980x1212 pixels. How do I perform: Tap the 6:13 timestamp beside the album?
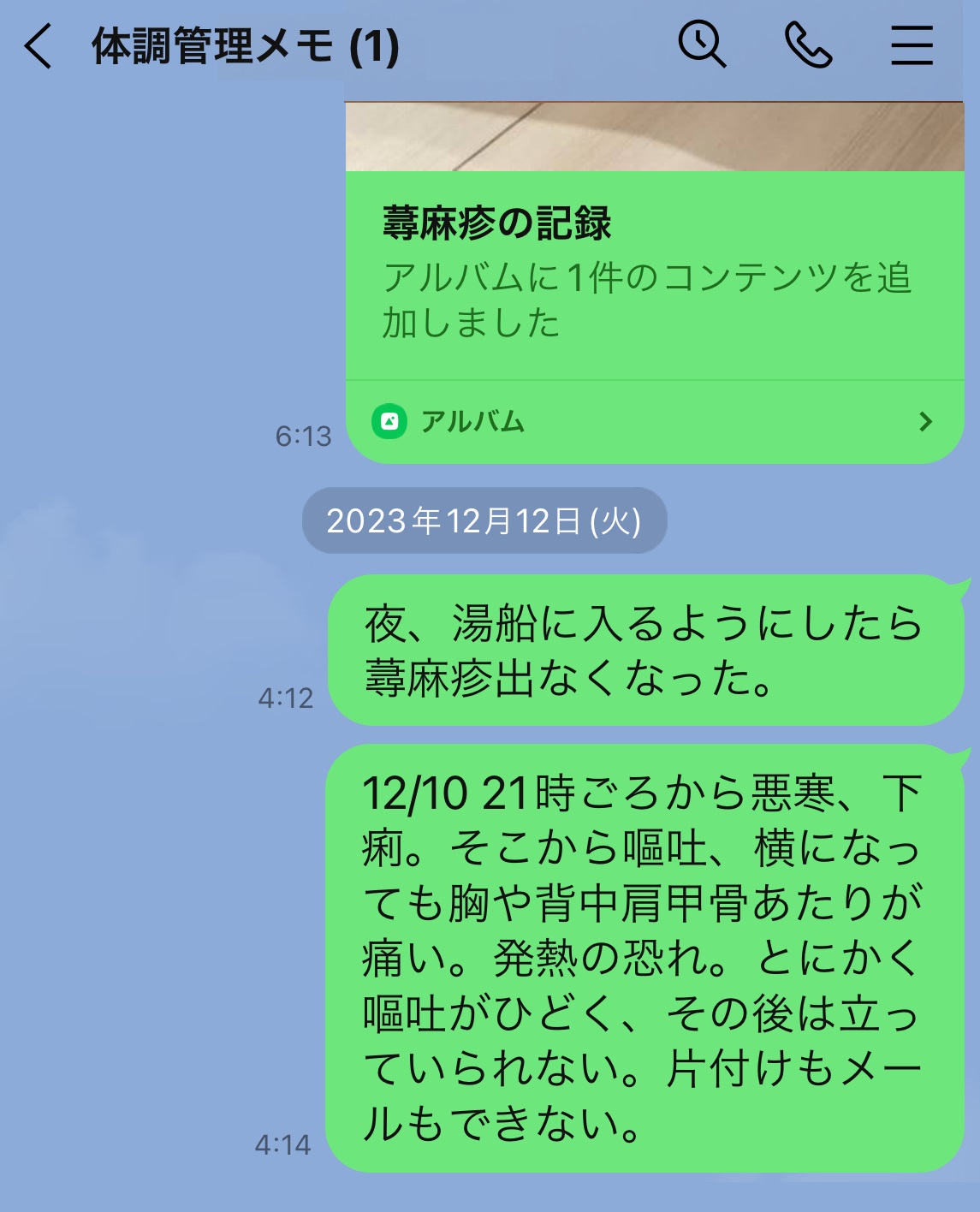click(302, 434)
